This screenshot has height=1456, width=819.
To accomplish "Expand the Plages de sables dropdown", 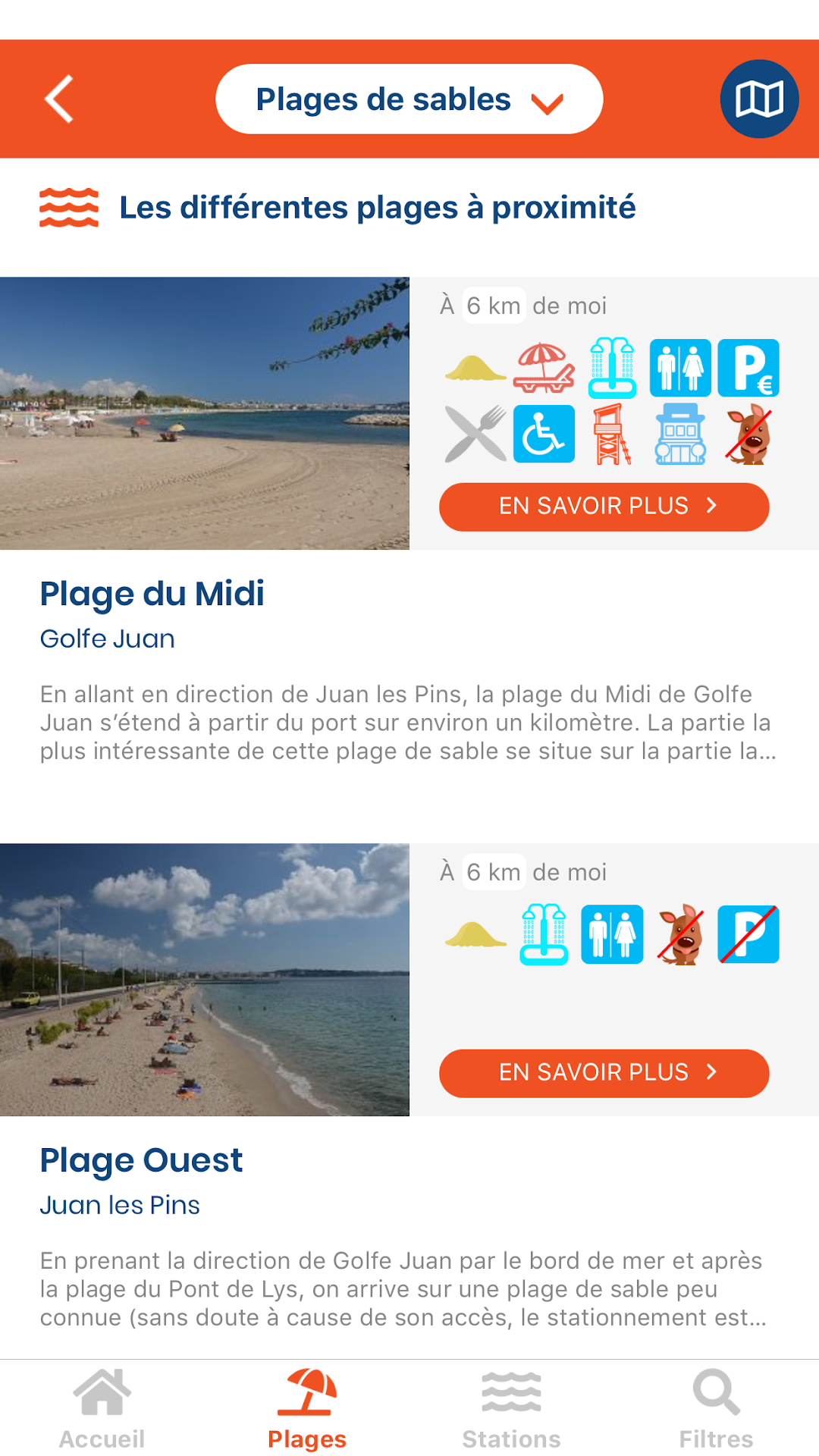I will (409, 99).
